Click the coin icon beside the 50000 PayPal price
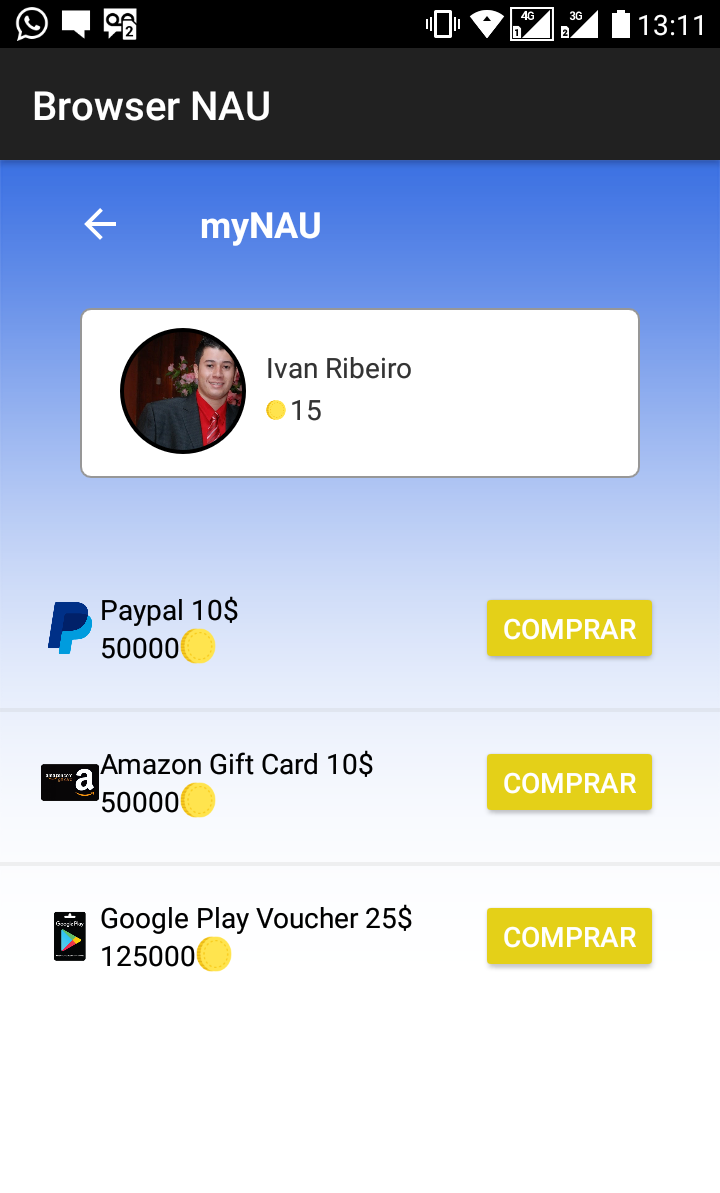Image resolution: width=720 pixels, height=1193 pixels. [x=198, y=647]
